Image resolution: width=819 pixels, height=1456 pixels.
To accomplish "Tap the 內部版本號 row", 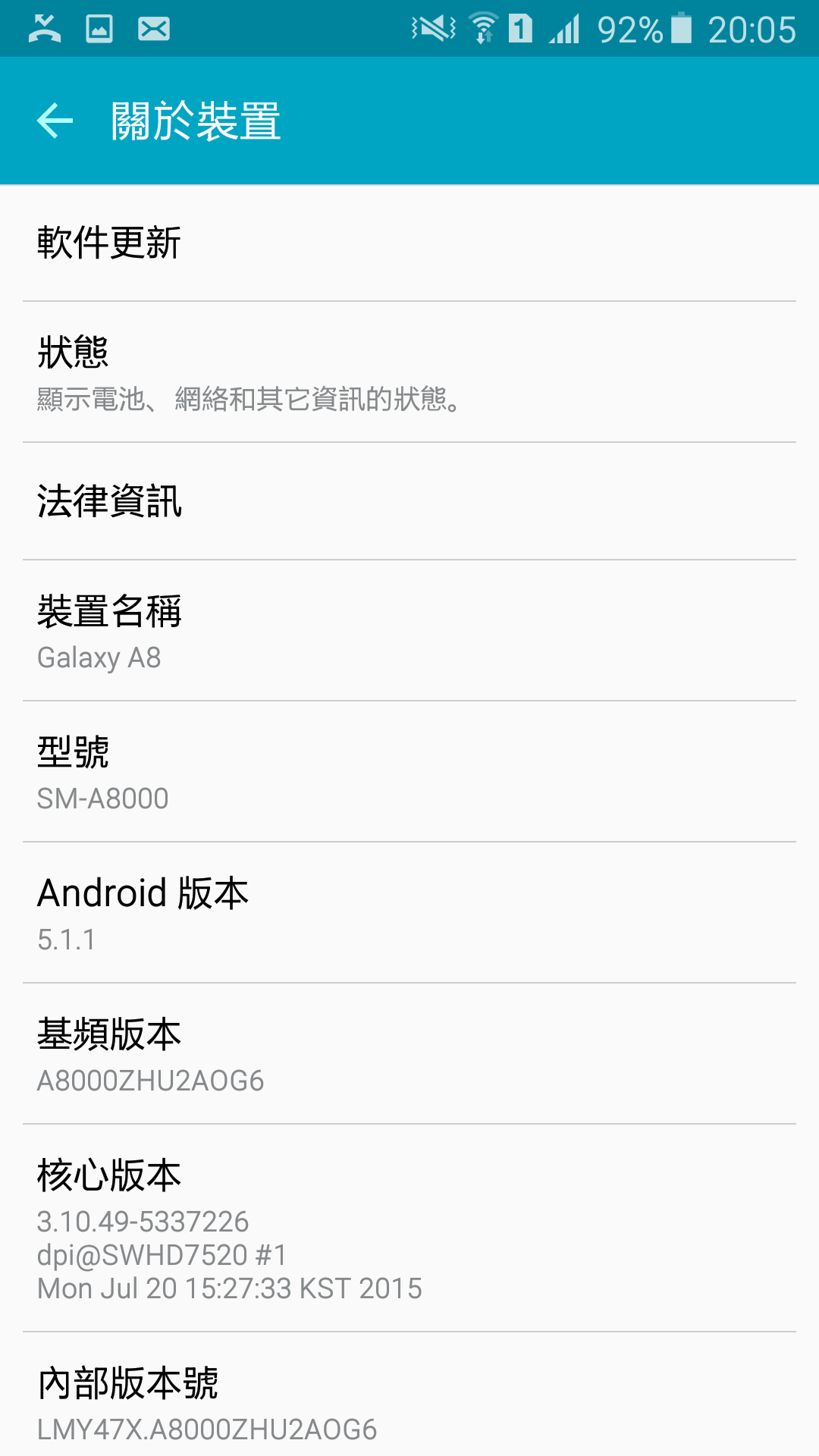I will 409,1395.
